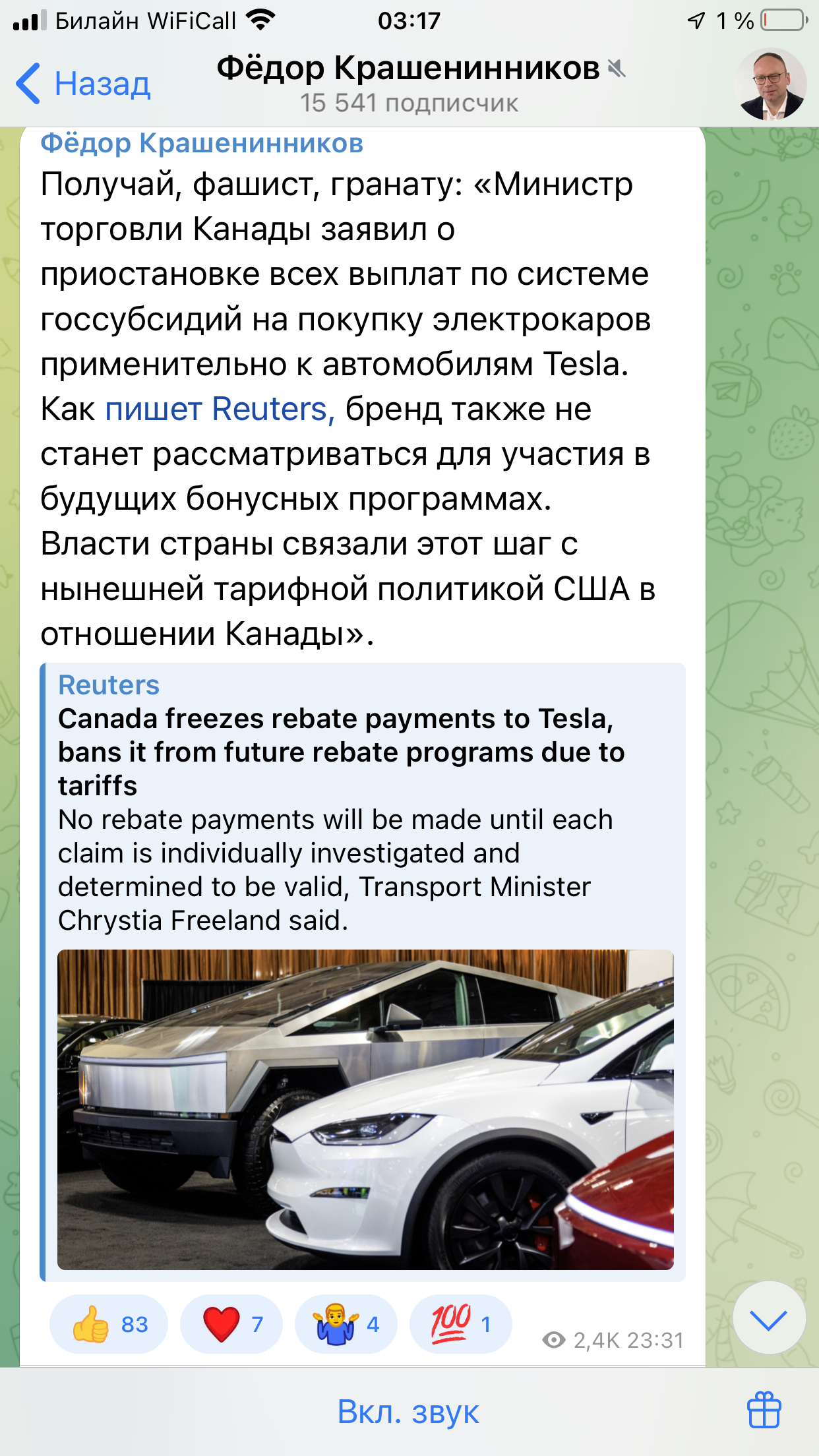Open the «пишет Reuters» link
The image size is (819, 1456).
pyautogui.click(x=220, y=409)
